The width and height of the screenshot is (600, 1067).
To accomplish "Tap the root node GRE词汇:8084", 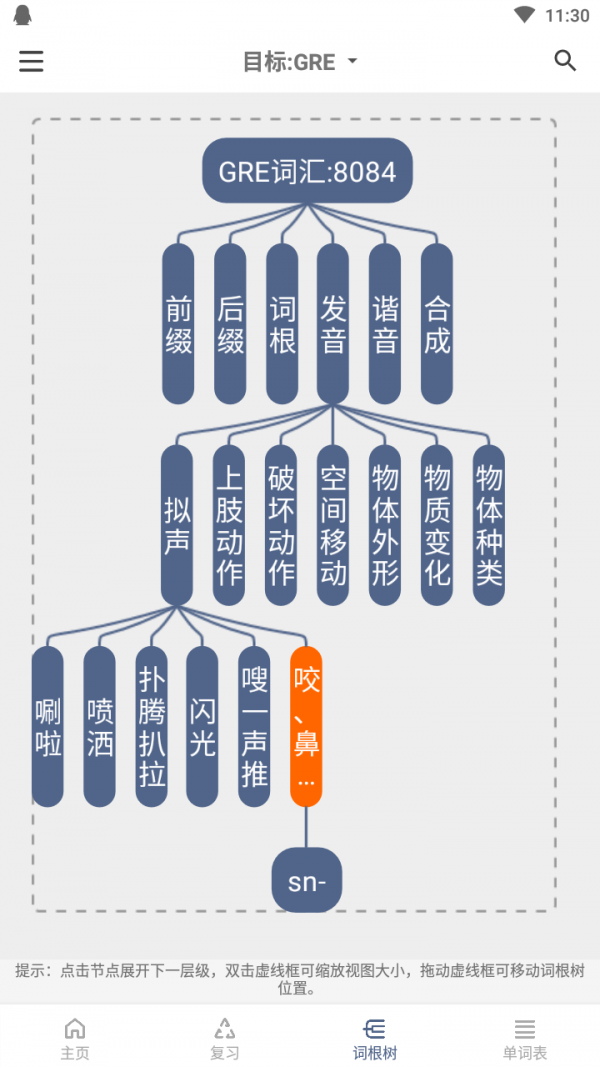I will pyautogui.click(x=307, y=171).
